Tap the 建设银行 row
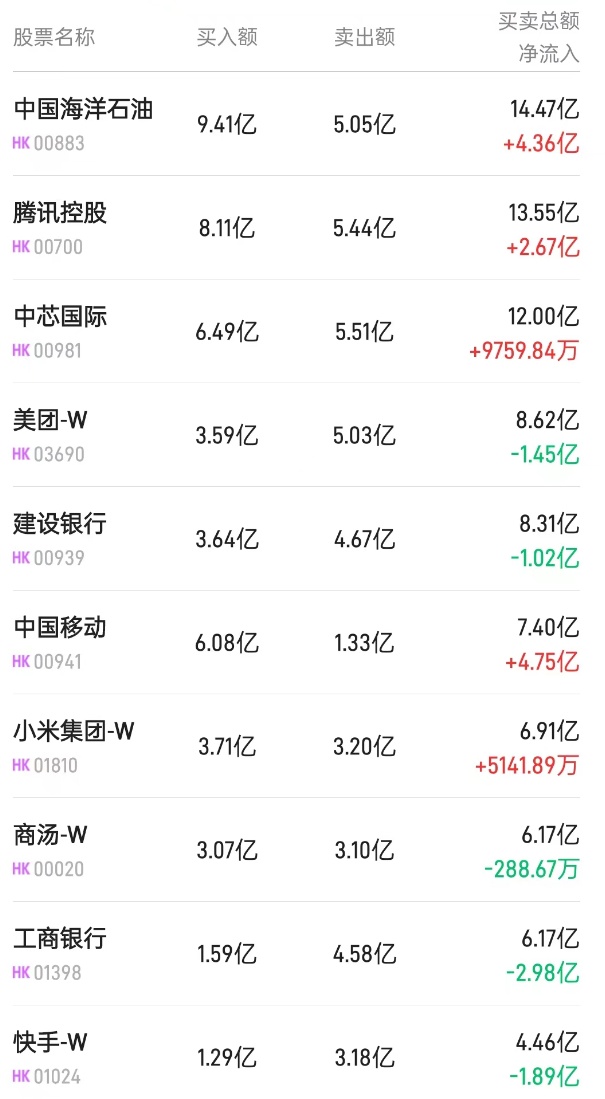The width and height of the screenshot is (605, 1099). click(60, 525)
